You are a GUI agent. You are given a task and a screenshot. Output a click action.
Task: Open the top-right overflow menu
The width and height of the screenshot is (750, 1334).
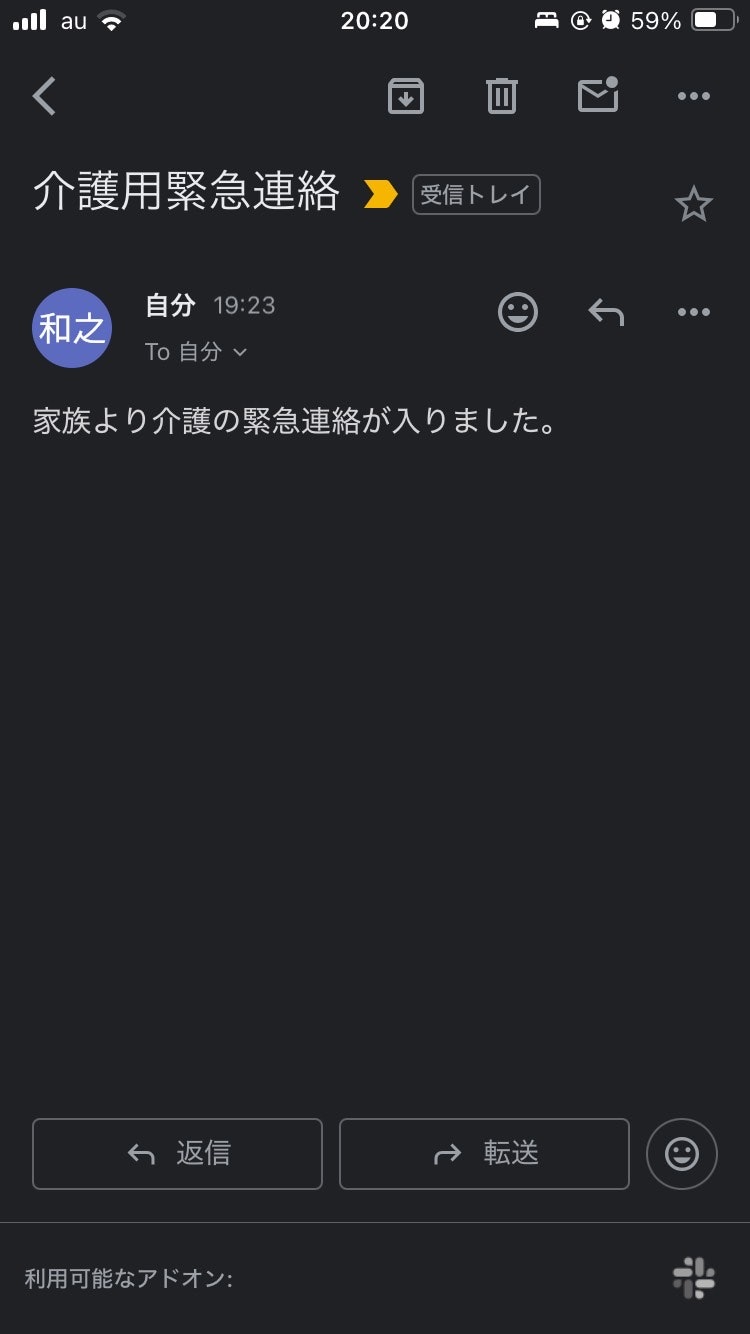[x=693, y=96]
